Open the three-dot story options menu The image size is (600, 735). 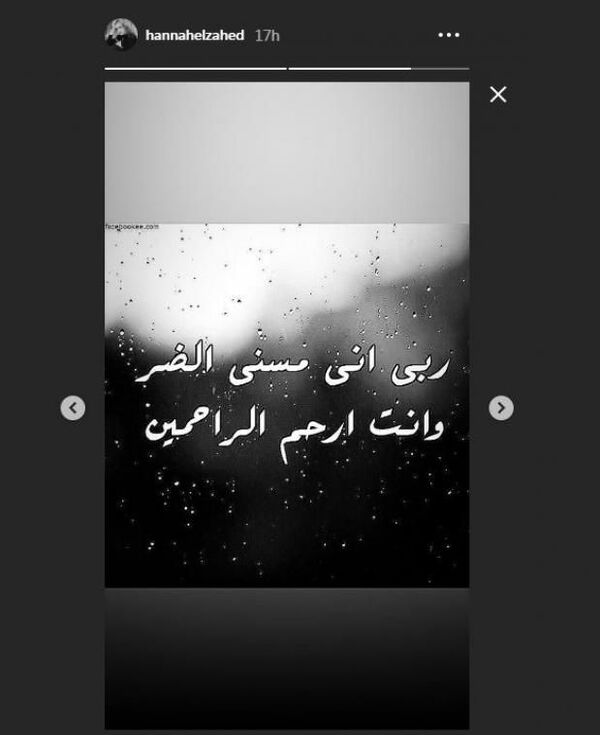pos(450,35)
